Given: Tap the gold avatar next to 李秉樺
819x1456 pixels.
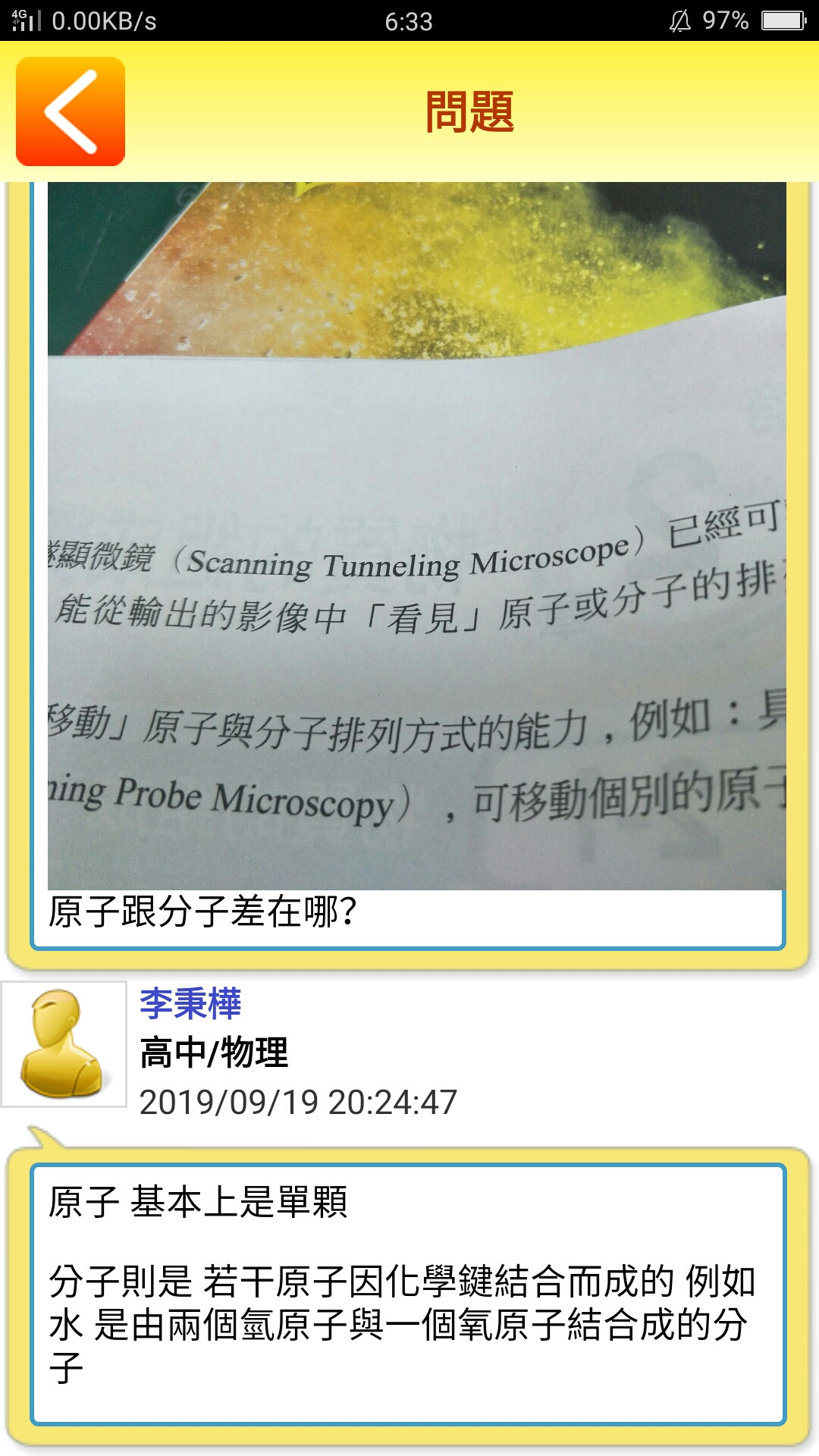Looking at the screenshot, I should (64, 1044).
